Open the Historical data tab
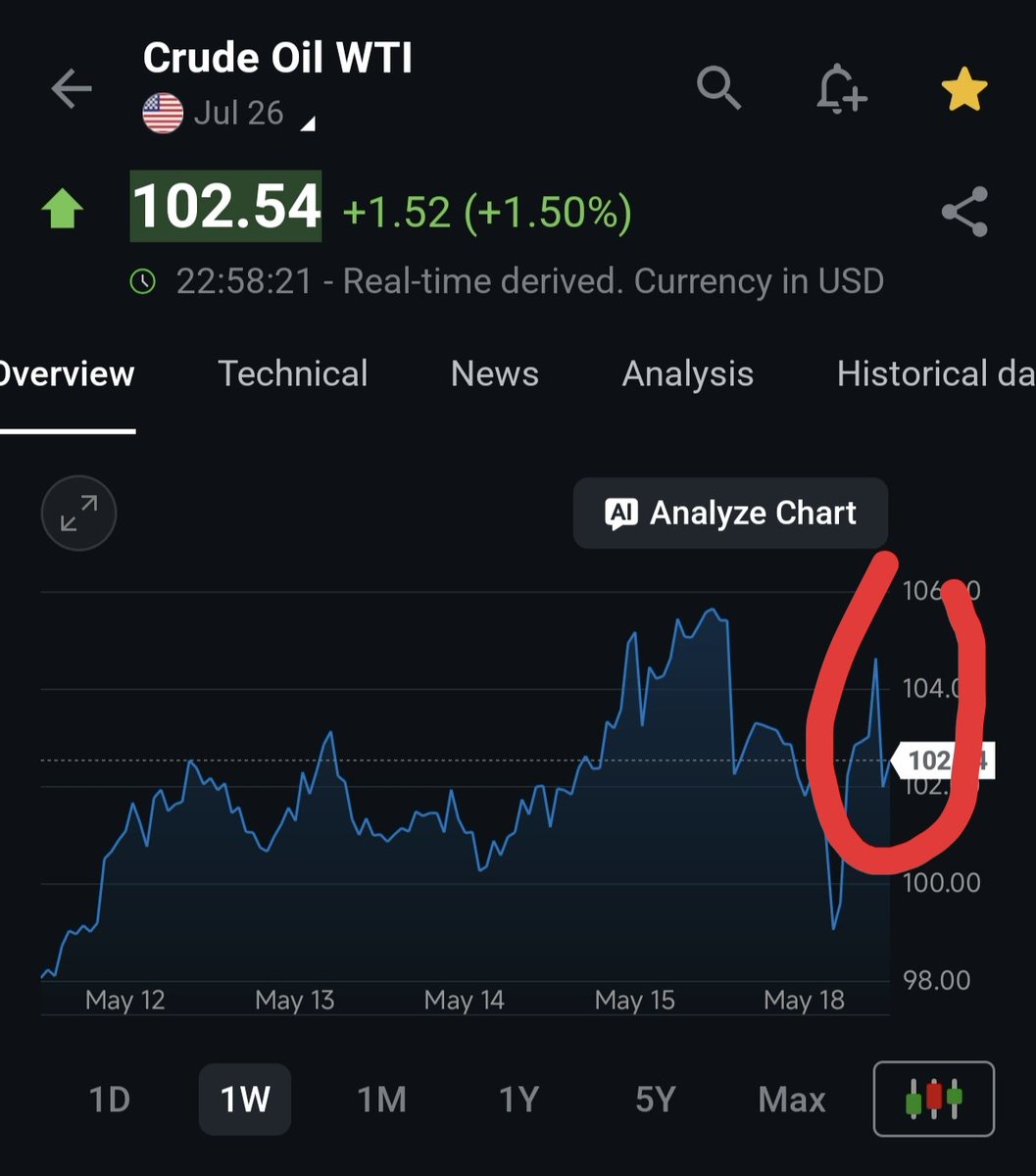1036x1176 pixels. pyautogui.click(x=935, y=373)
